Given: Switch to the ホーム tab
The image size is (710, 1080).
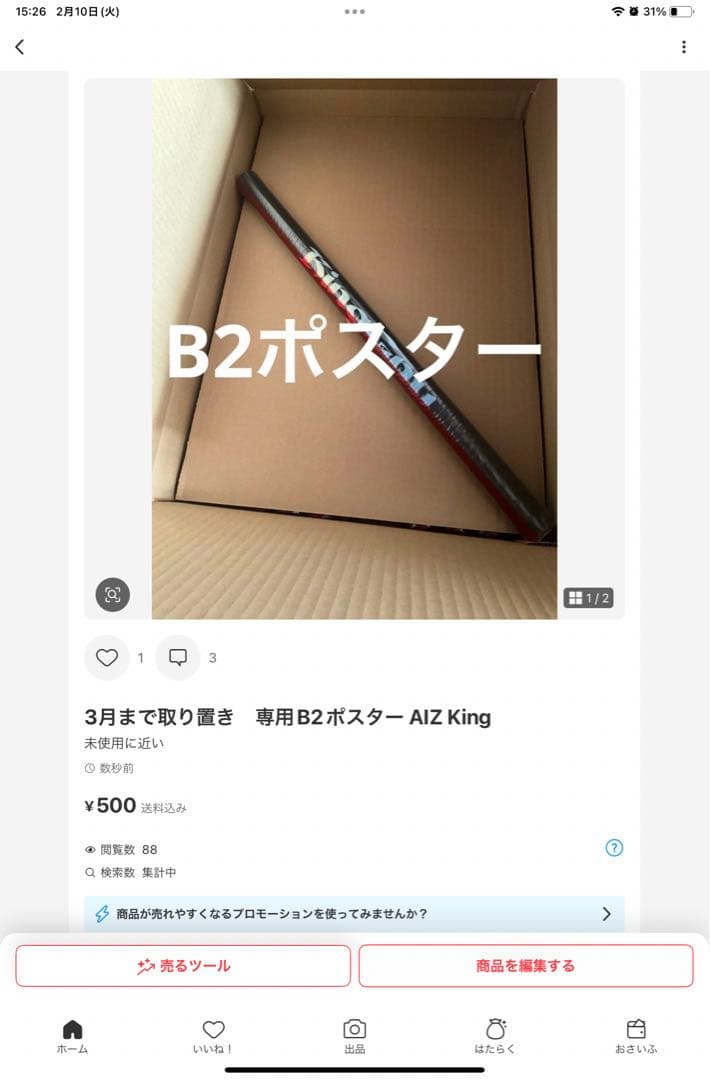Looking at the screenshot, I should [72, 1036].
